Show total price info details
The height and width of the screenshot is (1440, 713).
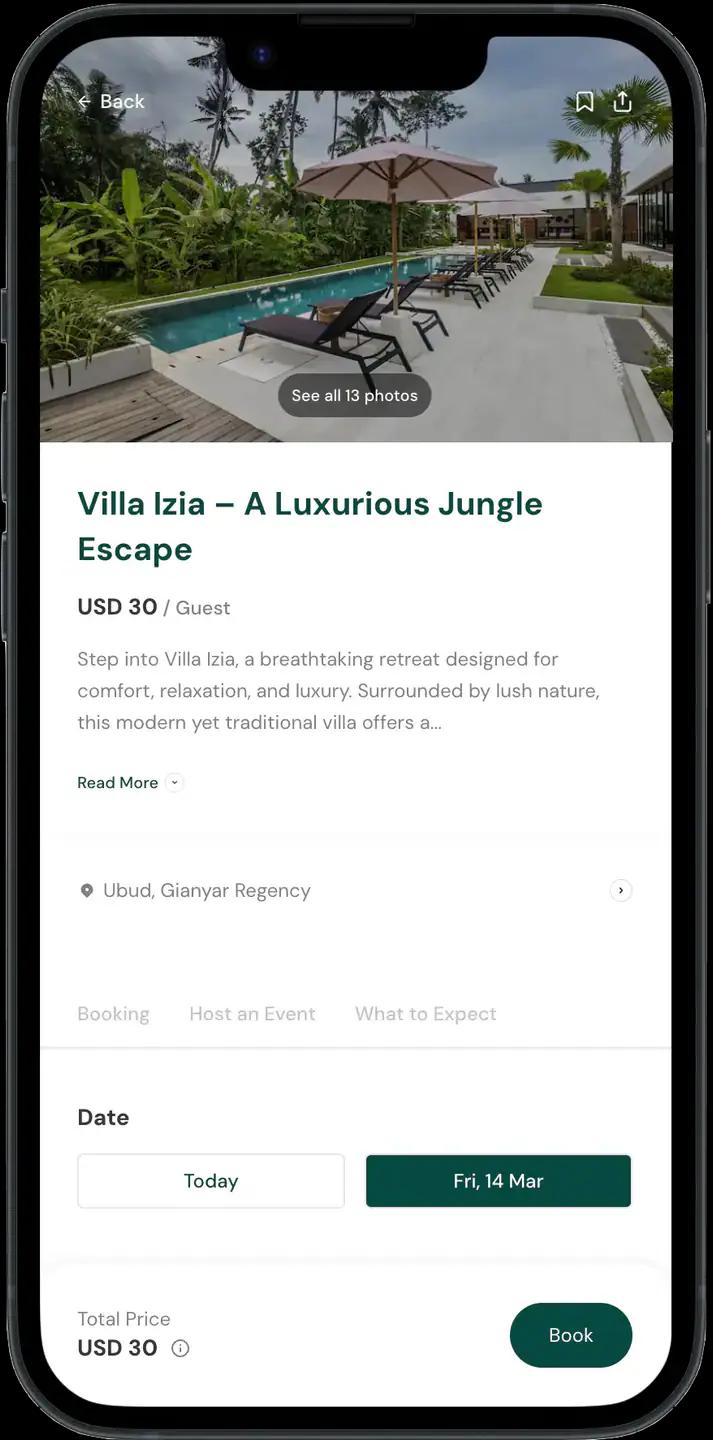point(180,1349)
